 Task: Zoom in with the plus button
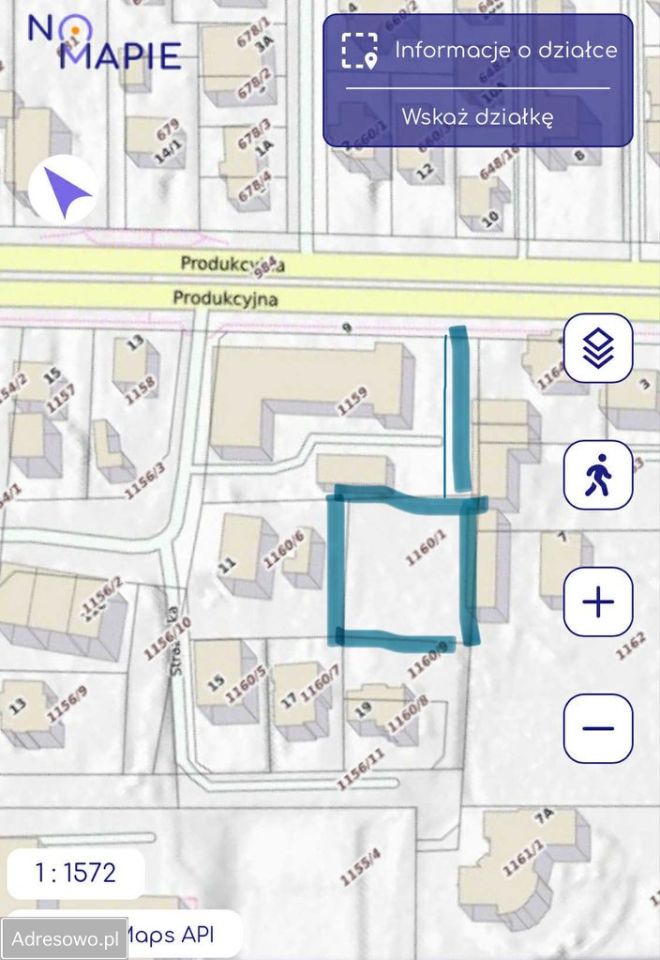[x=598, y=602]
